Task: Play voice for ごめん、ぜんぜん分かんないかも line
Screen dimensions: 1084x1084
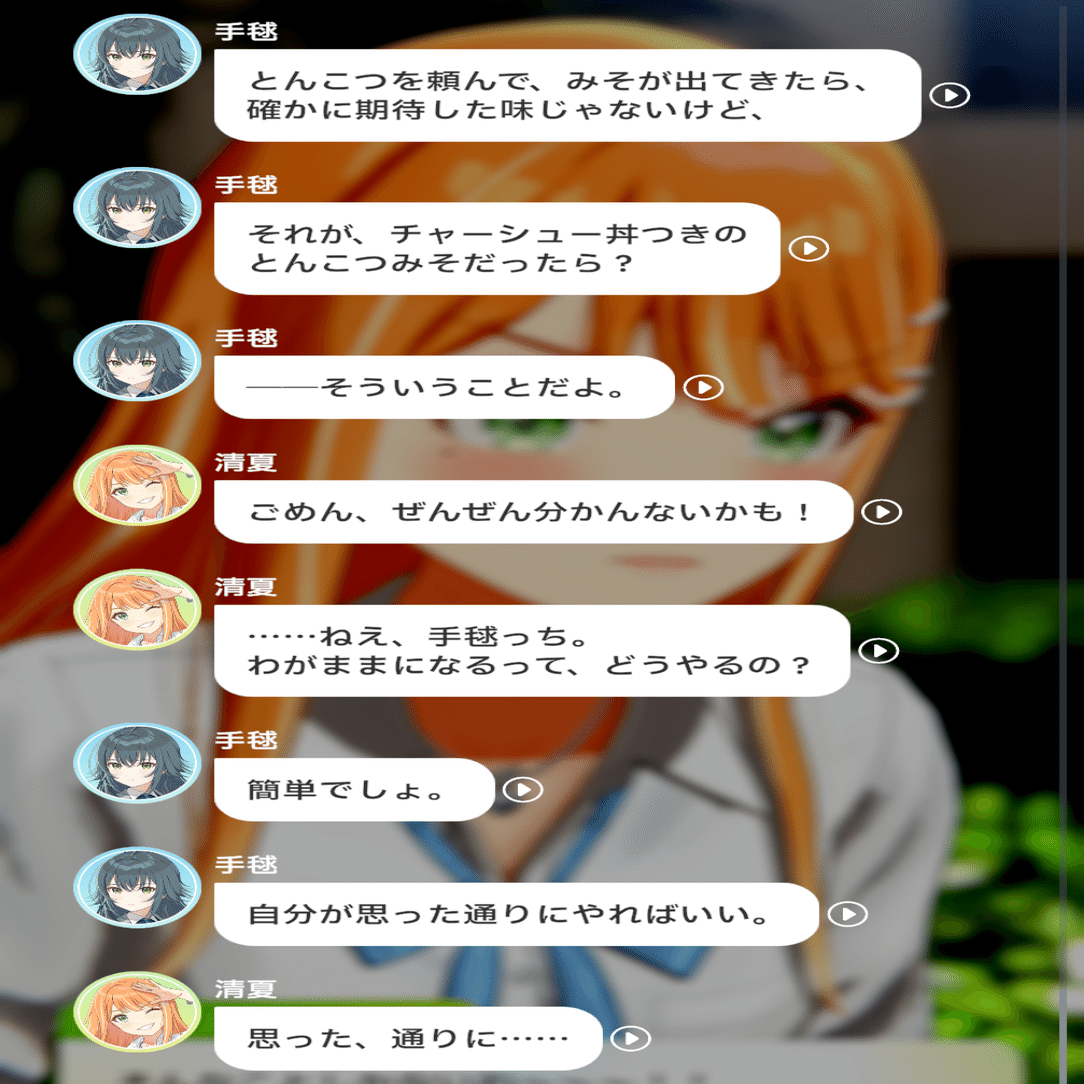Action: (x=881, y=512)
